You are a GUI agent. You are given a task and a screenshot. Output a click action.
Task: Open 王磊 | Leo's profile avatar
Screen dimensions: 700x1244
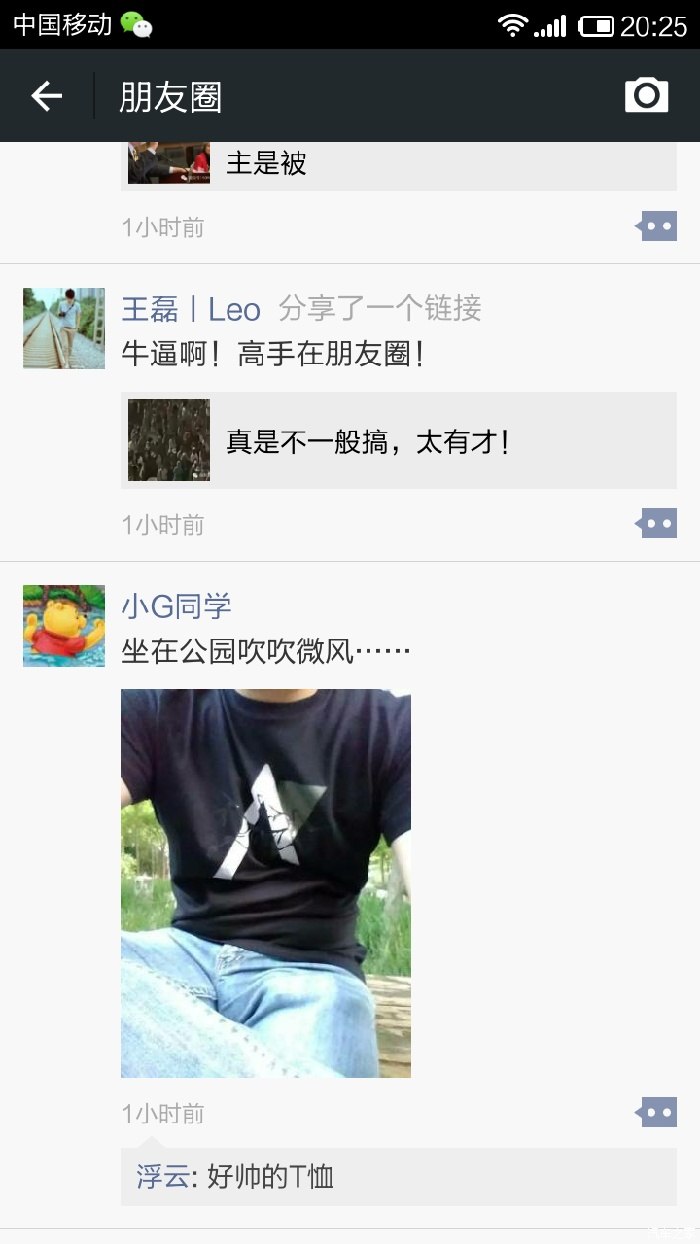[64, 328]
